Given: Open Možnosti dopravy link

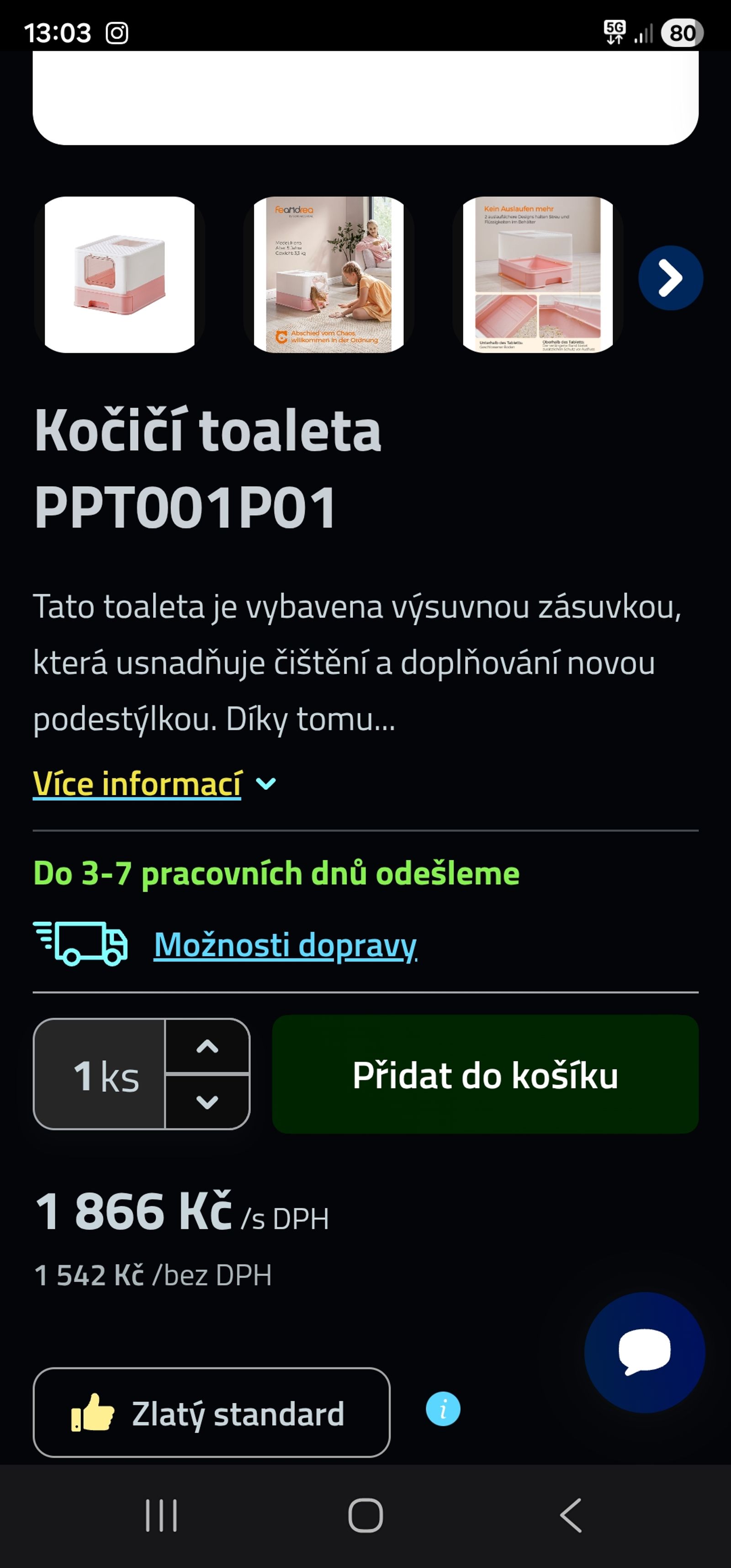Looking at the screenshot, I should coord(286,945).
